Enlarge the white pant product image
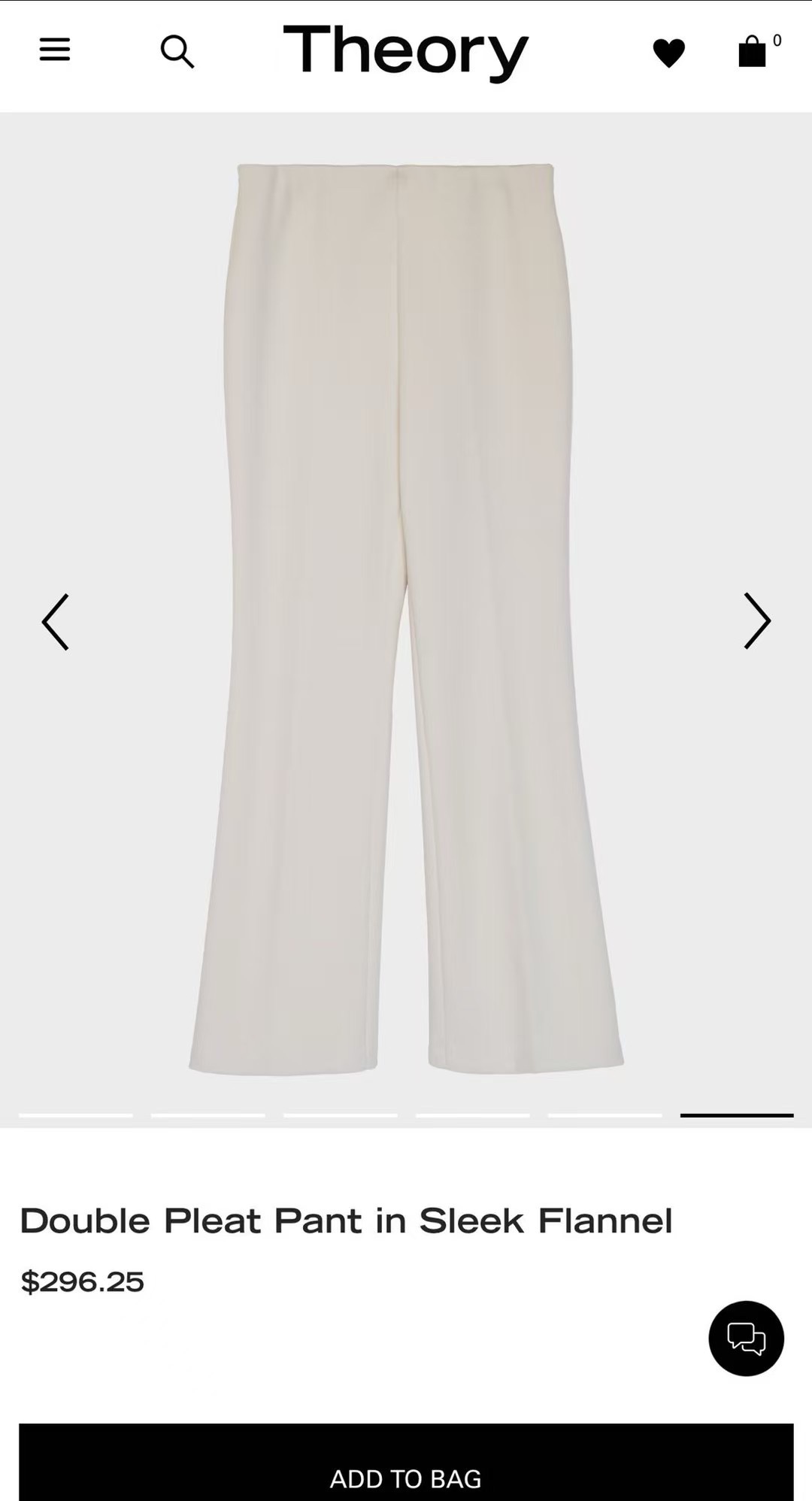Viewport: 812px width, 1501px height. pyautogui.click(x=406, y=617)
